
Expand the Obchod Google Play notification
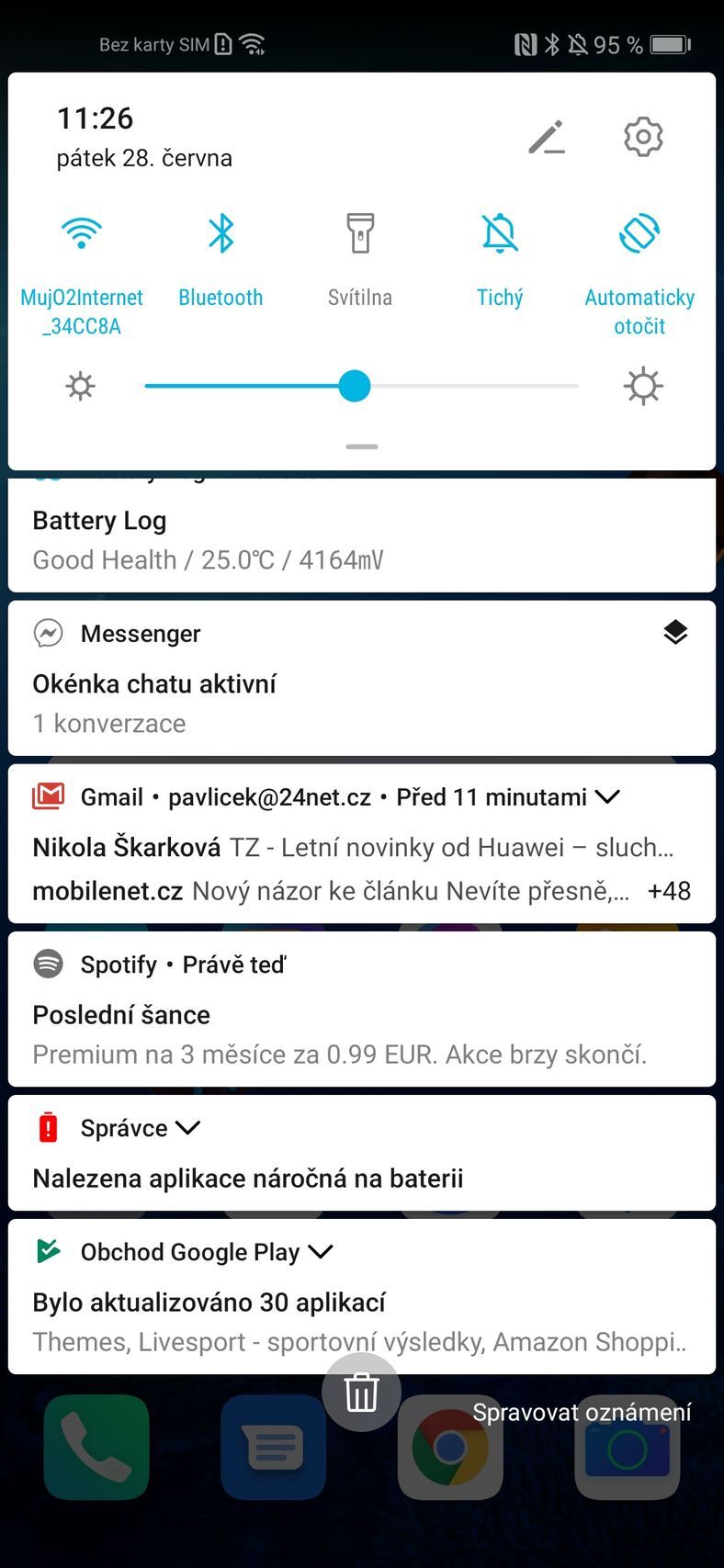(321, 1252)
